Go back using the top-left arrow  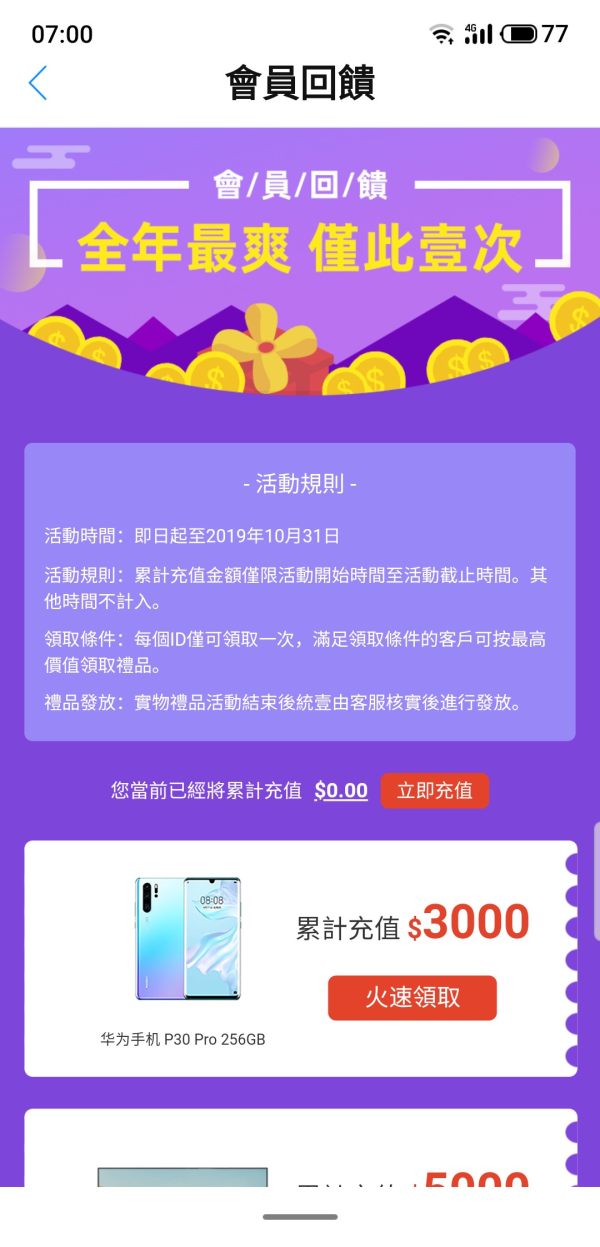(38, 83)
